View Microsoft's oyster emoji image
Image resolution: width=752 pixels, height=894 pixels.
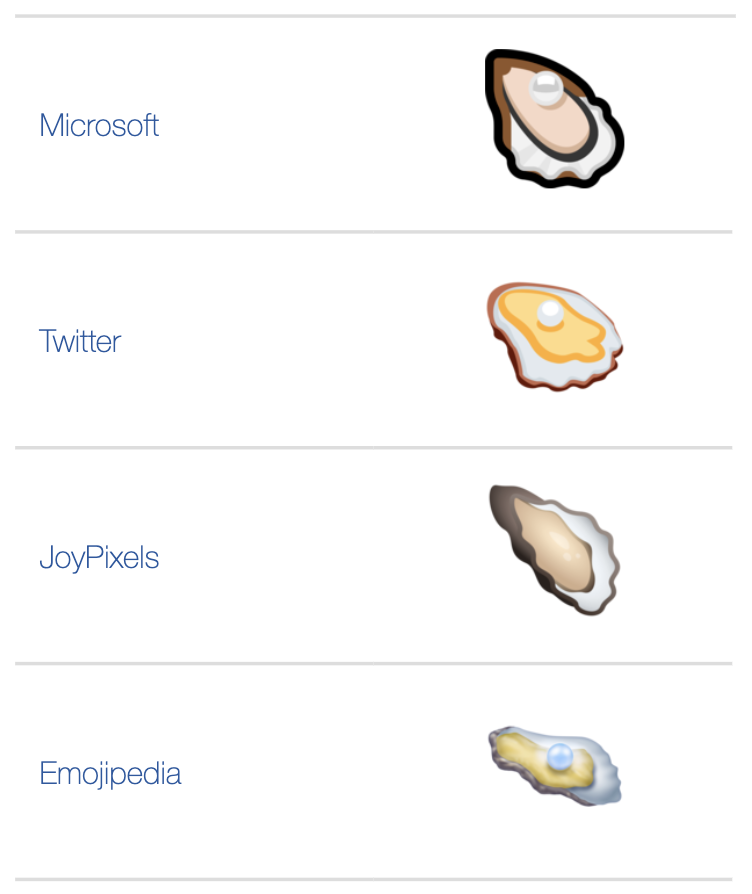[554, 119]
